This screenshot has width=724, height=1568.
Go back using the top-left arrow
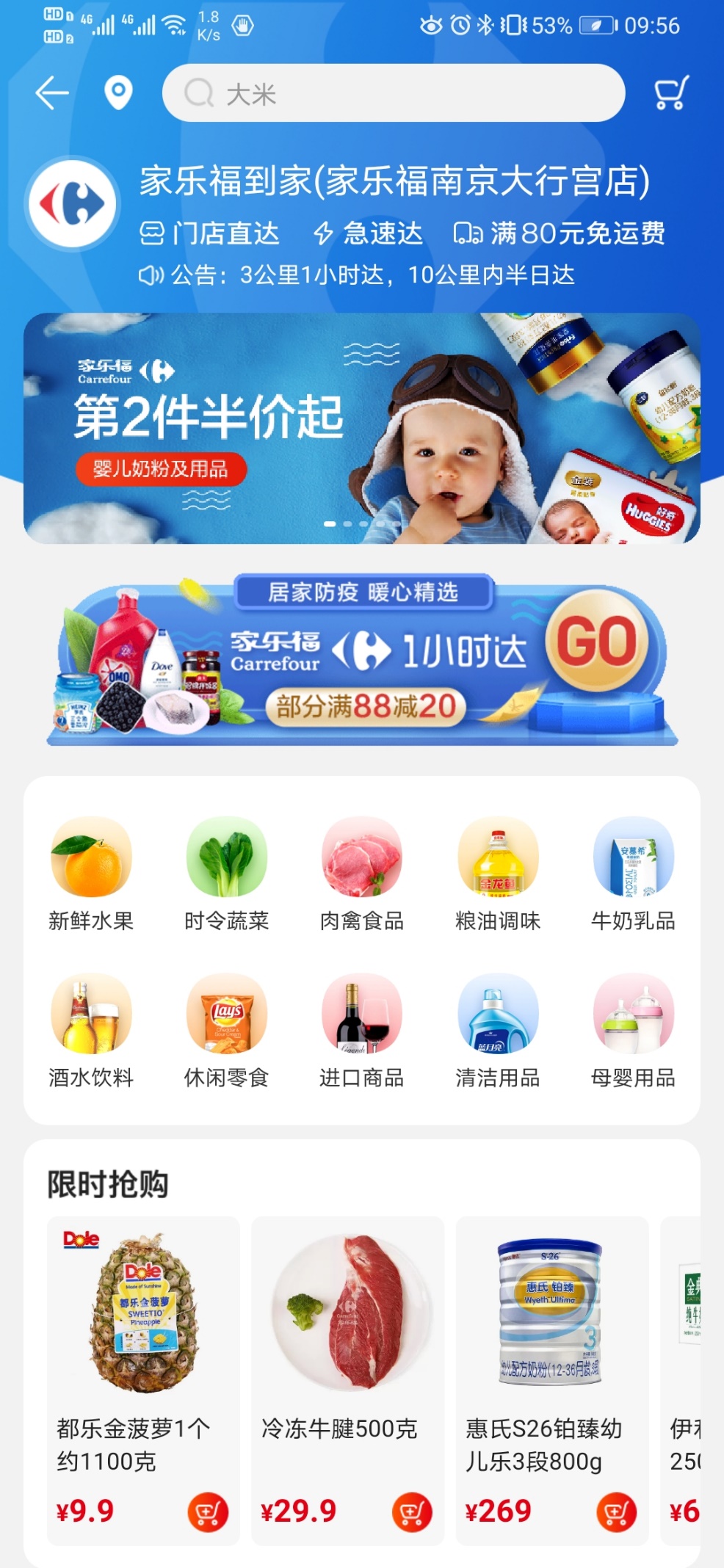tap(52, 93)
